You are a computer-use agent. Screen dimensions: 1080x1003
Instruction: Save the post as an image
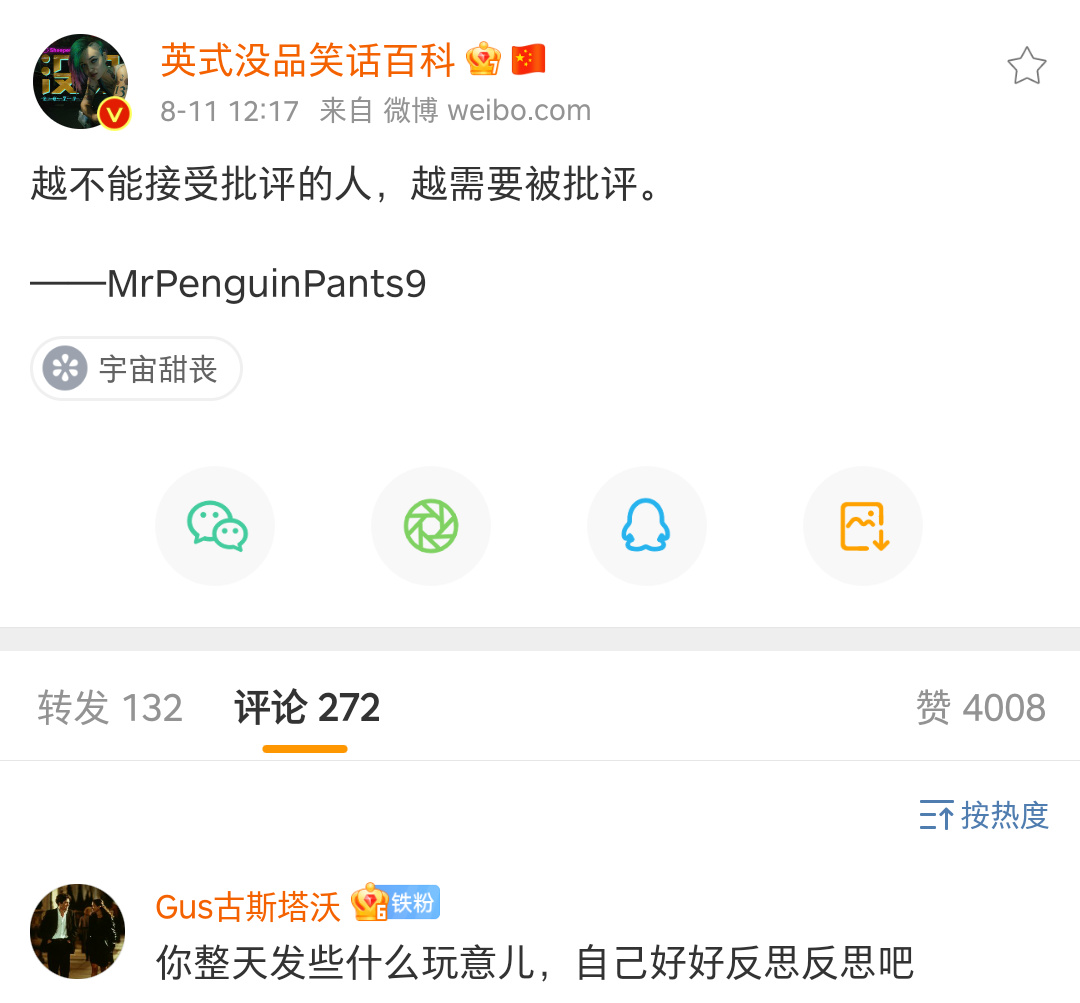coord(863,526)
